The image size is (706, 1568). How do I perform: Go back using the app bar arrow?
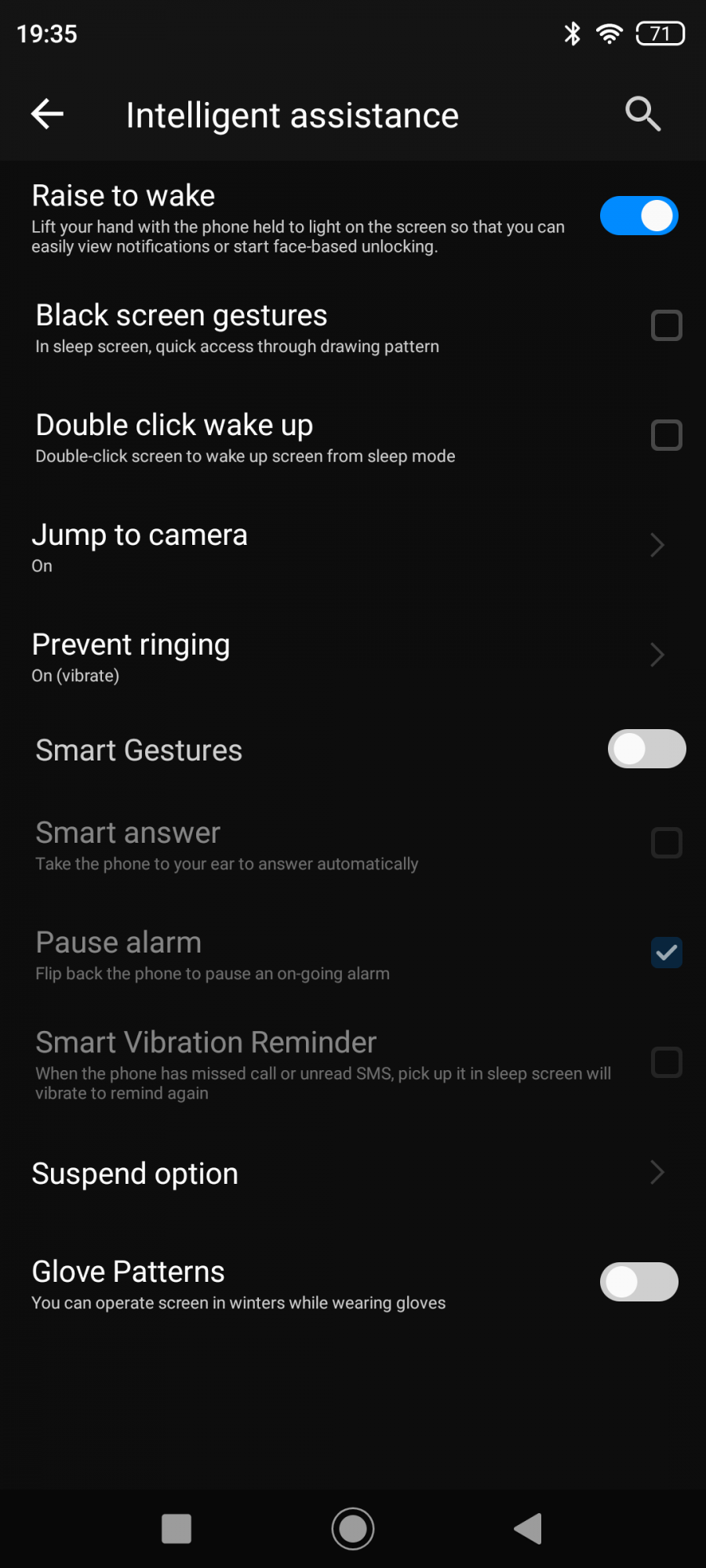47,114
